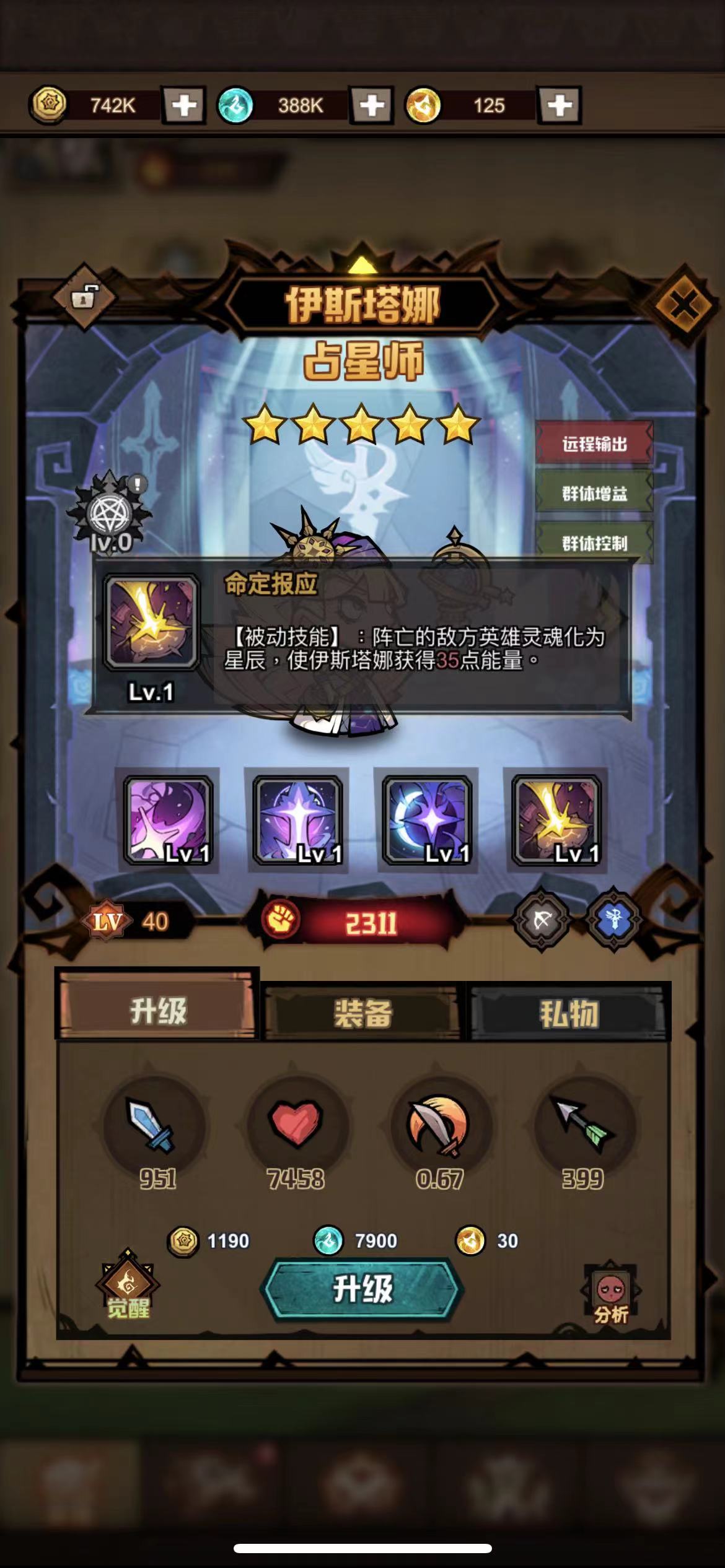View the fourth yellow lightning skill
The width and height of the screenshot is (725, 1568).
(x=556, y=820)
